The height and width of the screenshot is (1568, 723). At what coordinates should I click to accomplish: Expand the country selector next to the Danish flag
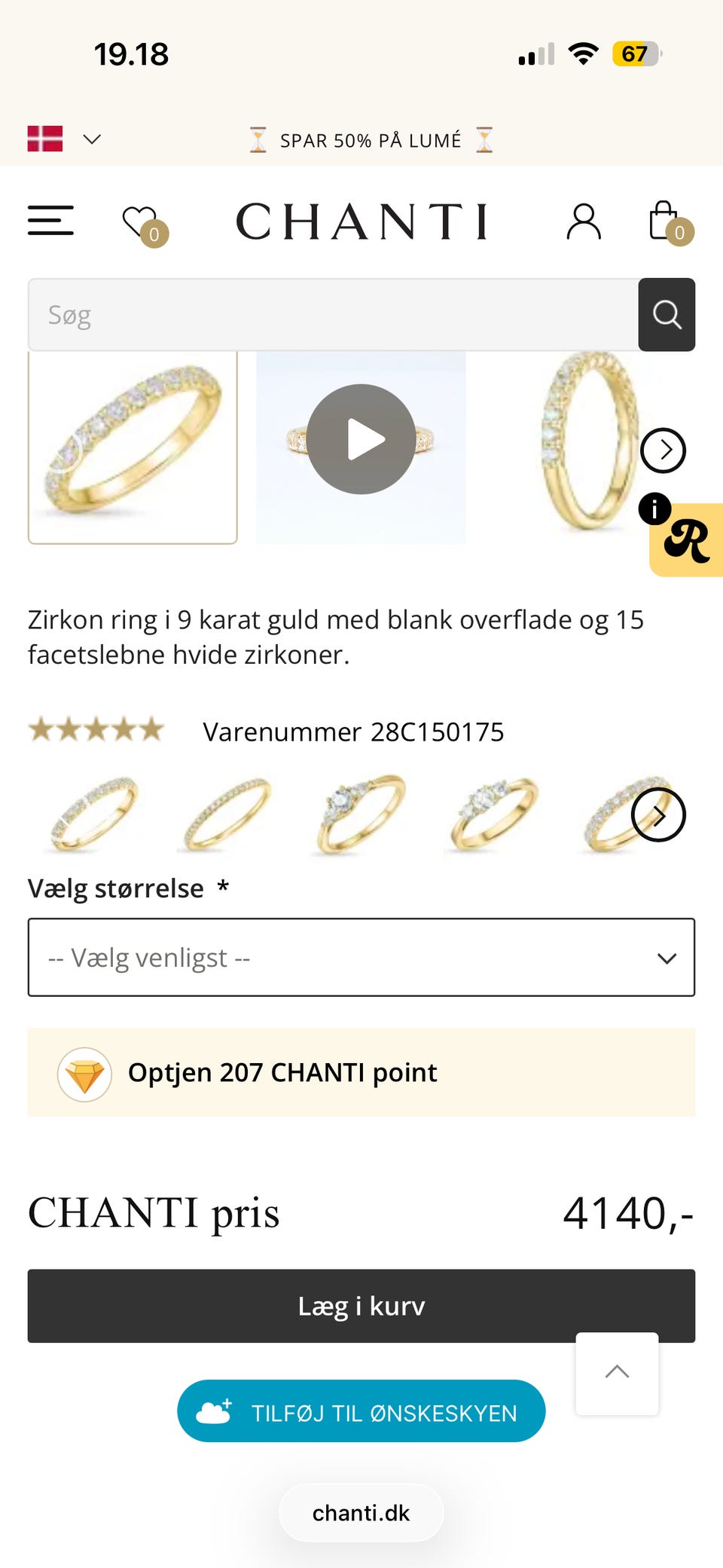click(90, 139)
